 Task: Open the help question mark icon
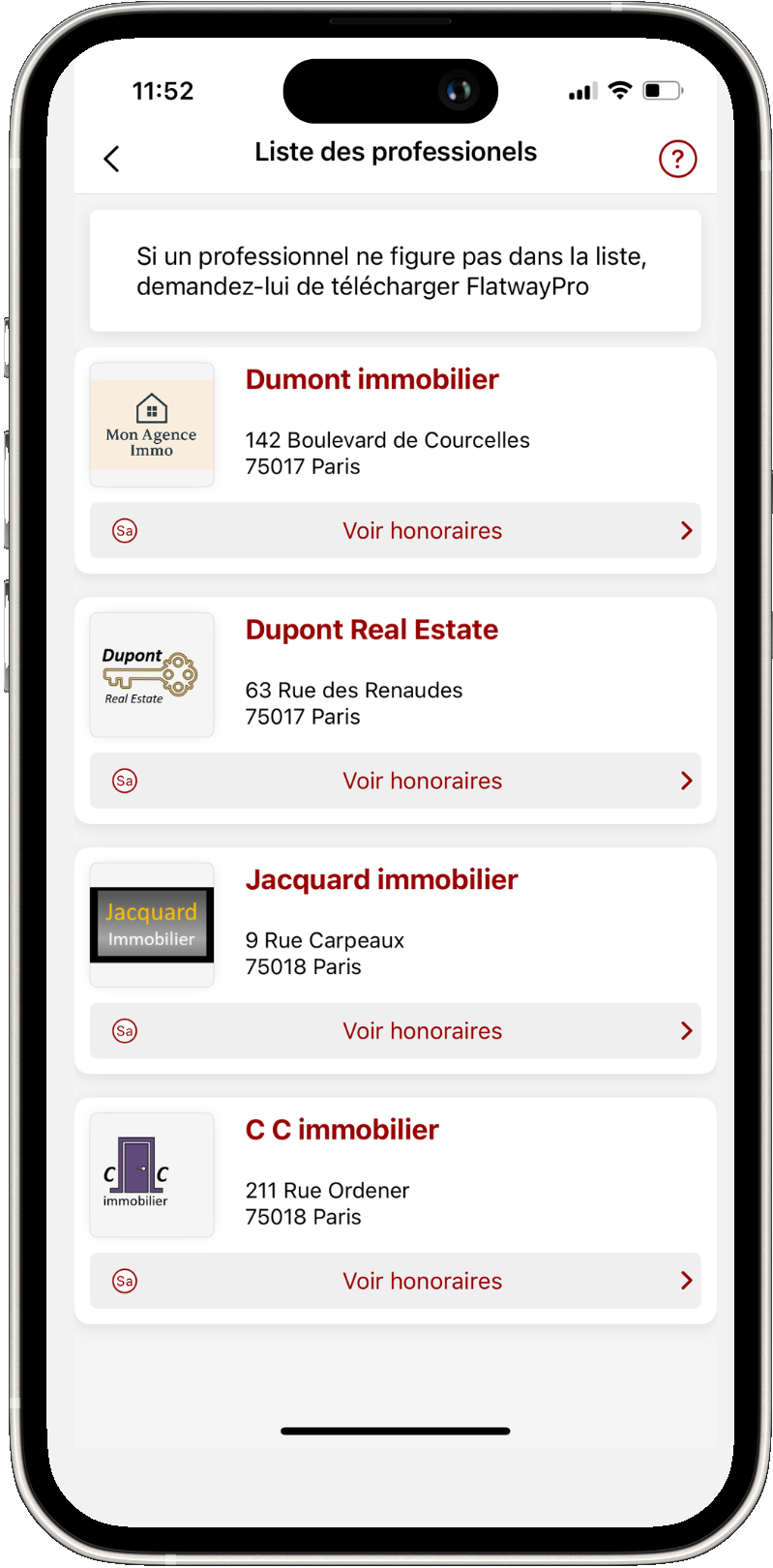tap(677, 159)
